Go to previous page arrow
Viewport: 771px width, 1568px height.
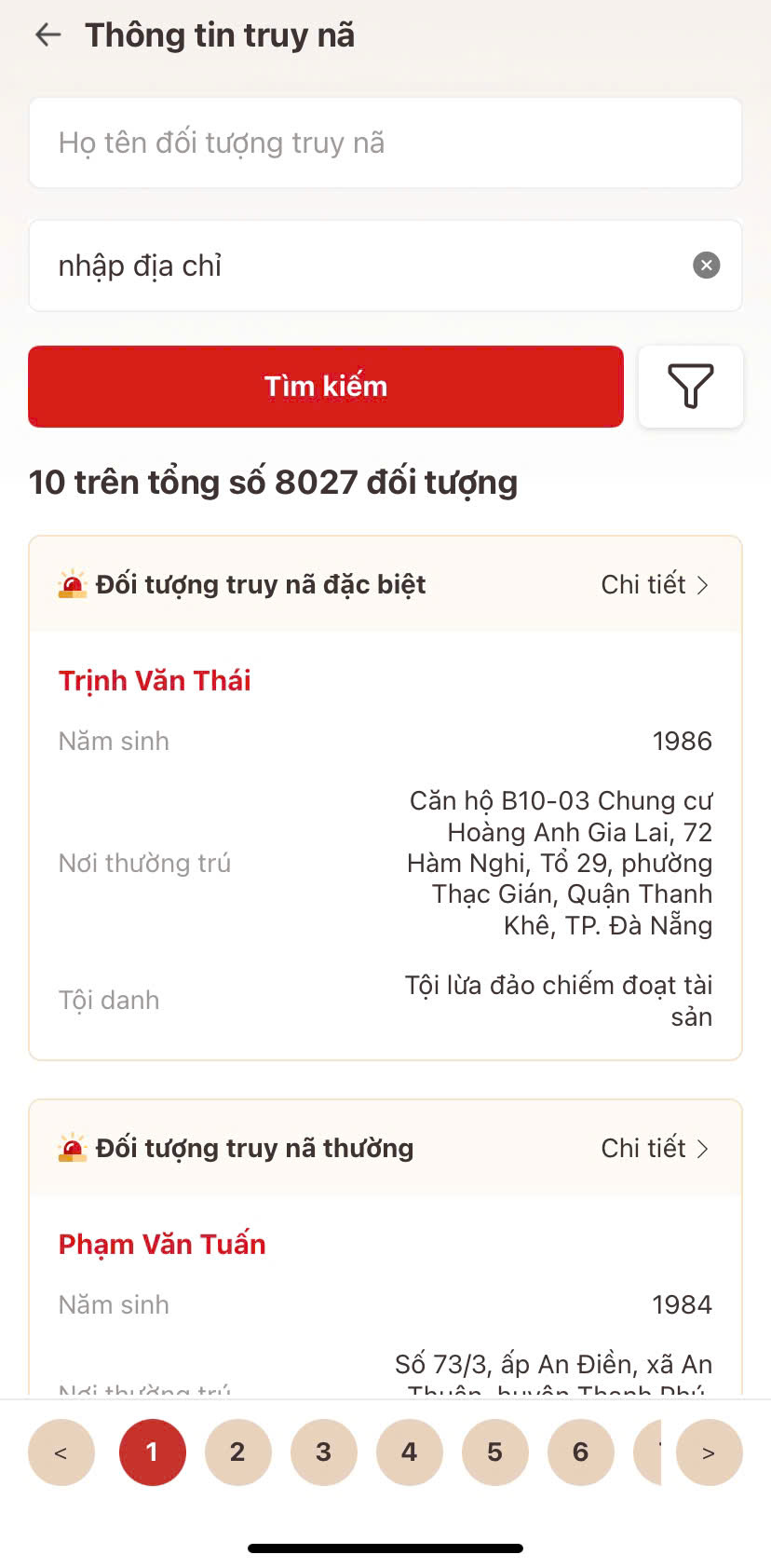point(61,1452)
